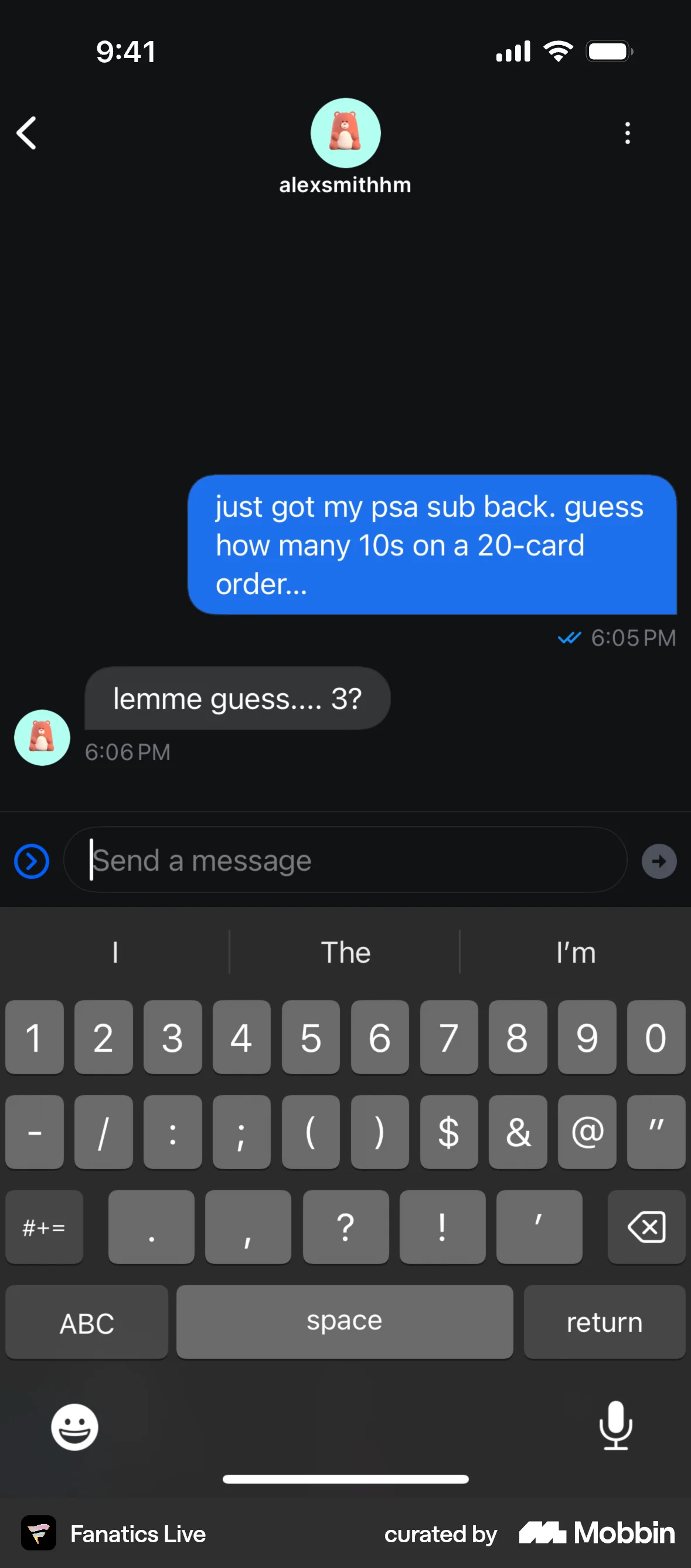Open the three-dot overflow menu
This screenshot has height=1568, width=691.
(627, 132)
